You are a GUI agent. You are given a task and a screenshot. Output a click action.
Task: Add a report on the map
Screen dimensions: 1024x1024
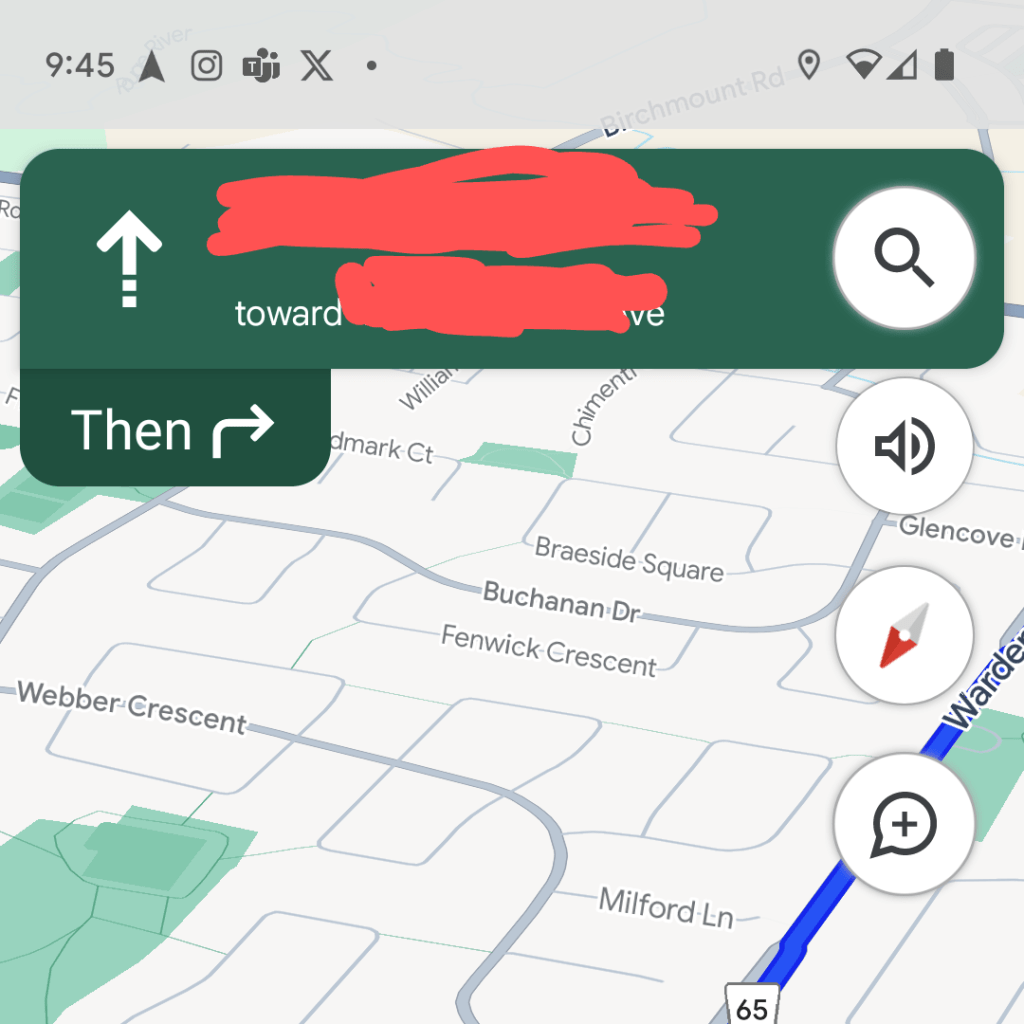[x=904, y=824]
